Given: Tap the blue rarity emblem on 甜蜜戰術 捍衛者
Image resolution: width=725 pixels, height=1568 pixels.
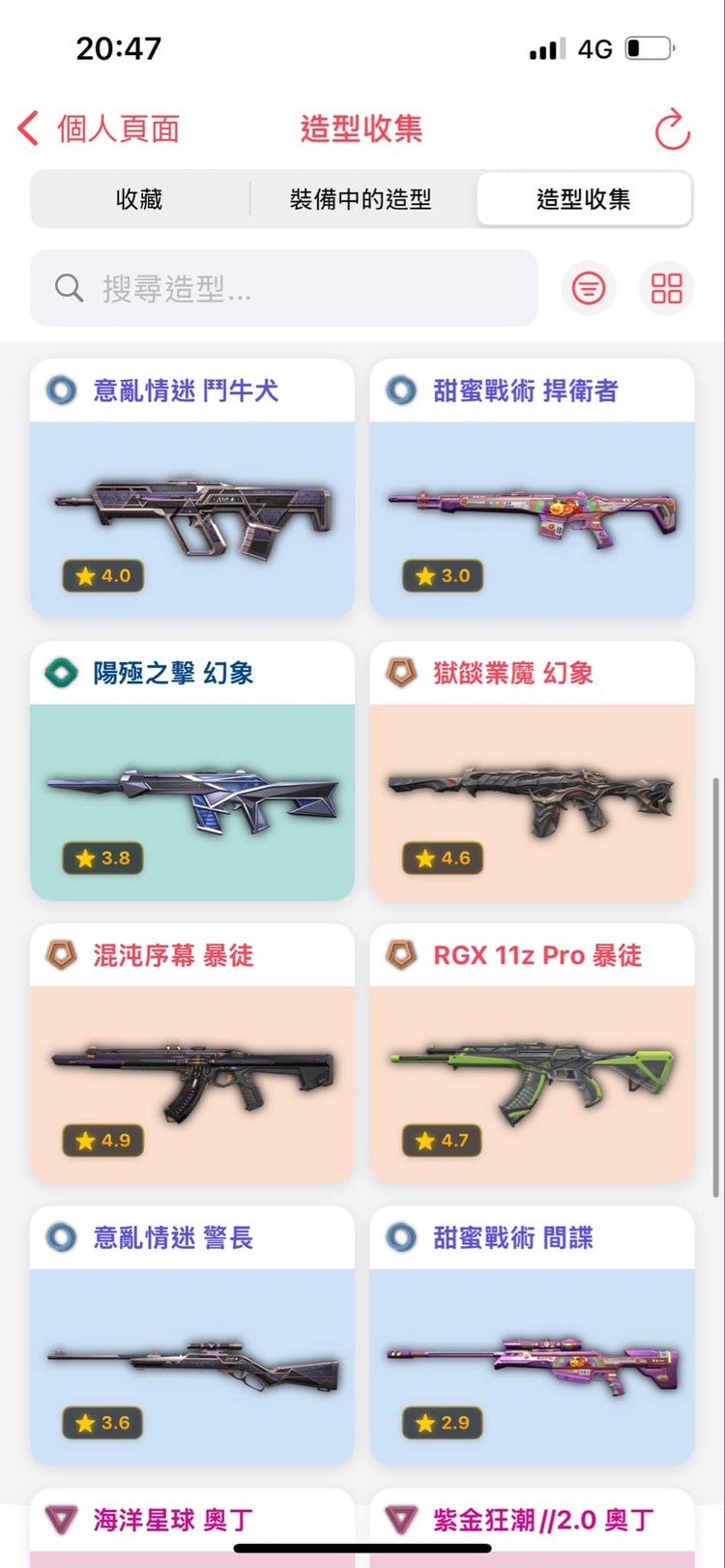Looking at the screenshot, I should pyautogui.click(x=401, y=391).
